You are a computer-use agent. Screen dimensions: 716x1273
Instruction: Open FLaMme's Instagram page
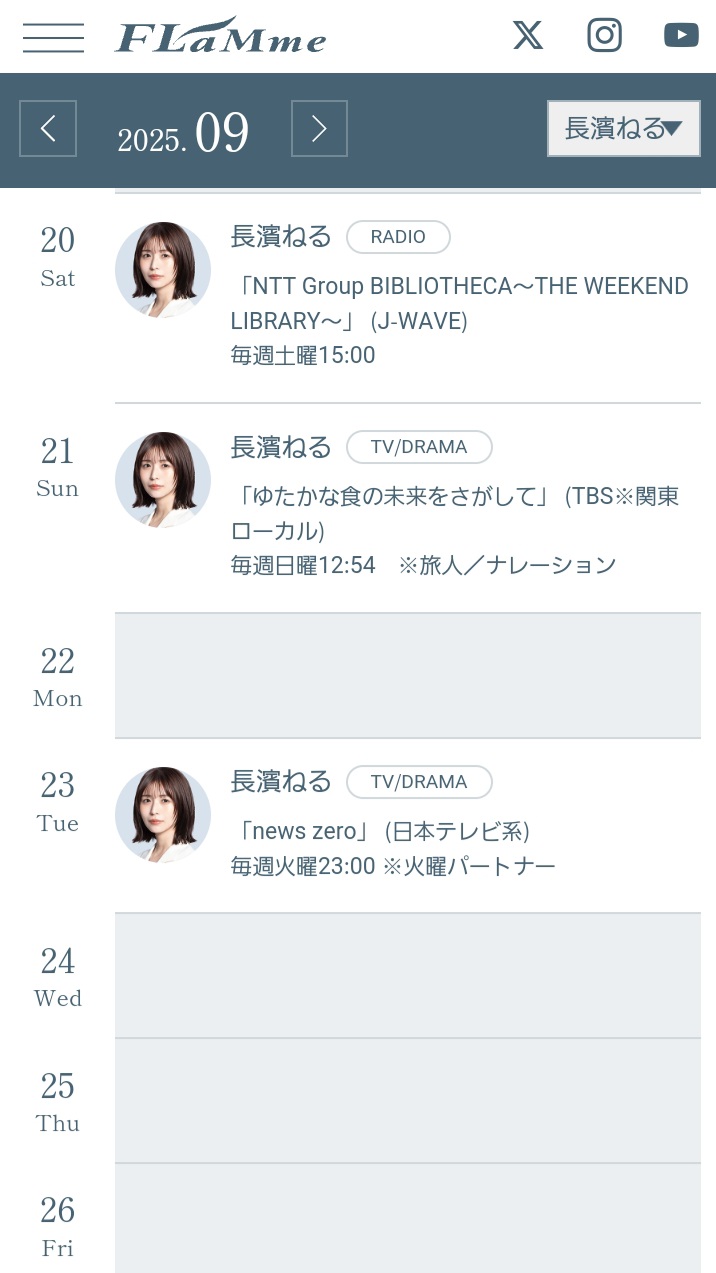(604, 35)
